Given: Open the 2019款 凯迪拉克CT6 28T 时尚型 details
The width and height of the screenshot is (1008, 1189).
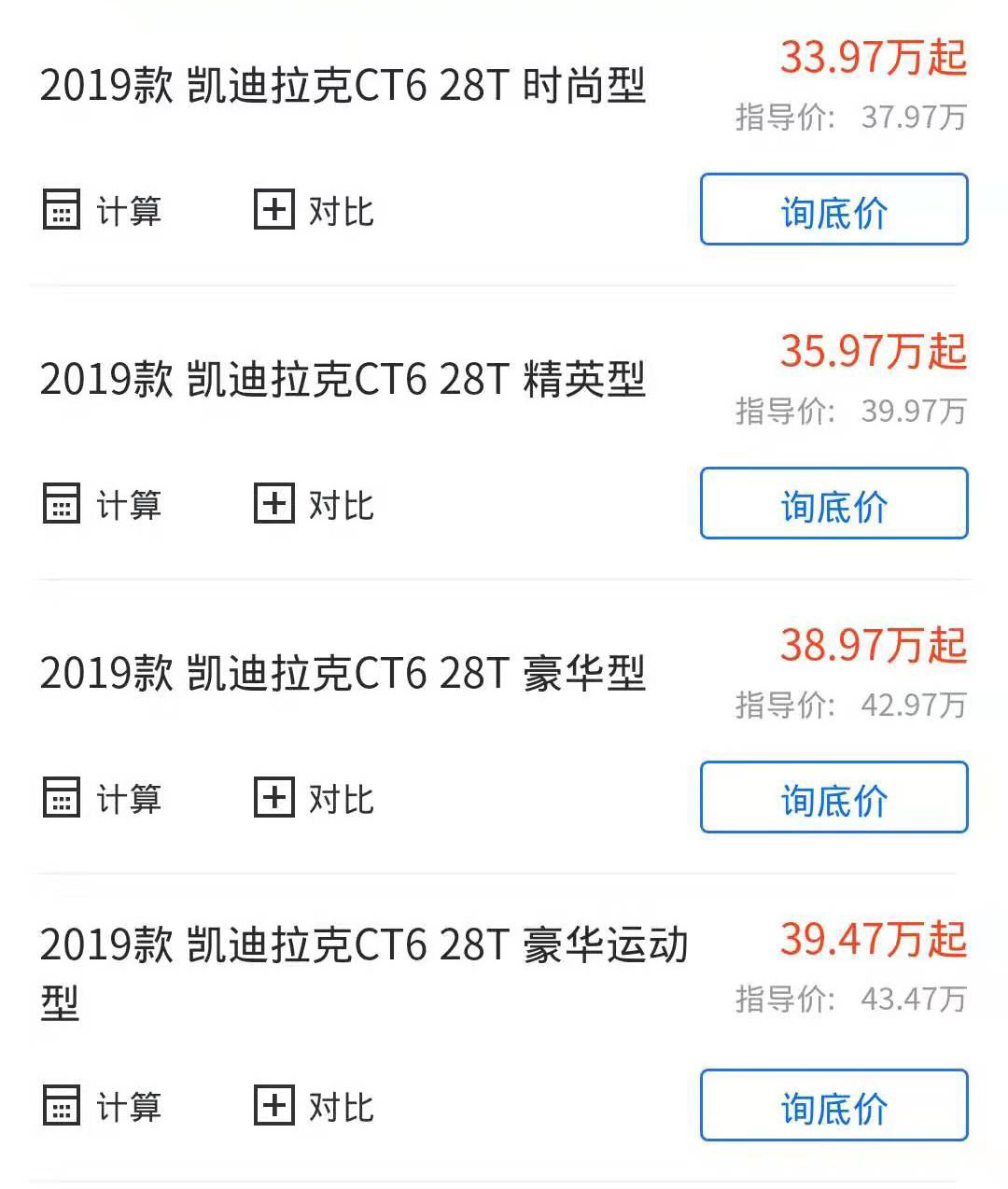Looking at the screenshot, I should [x=343, y=86].
